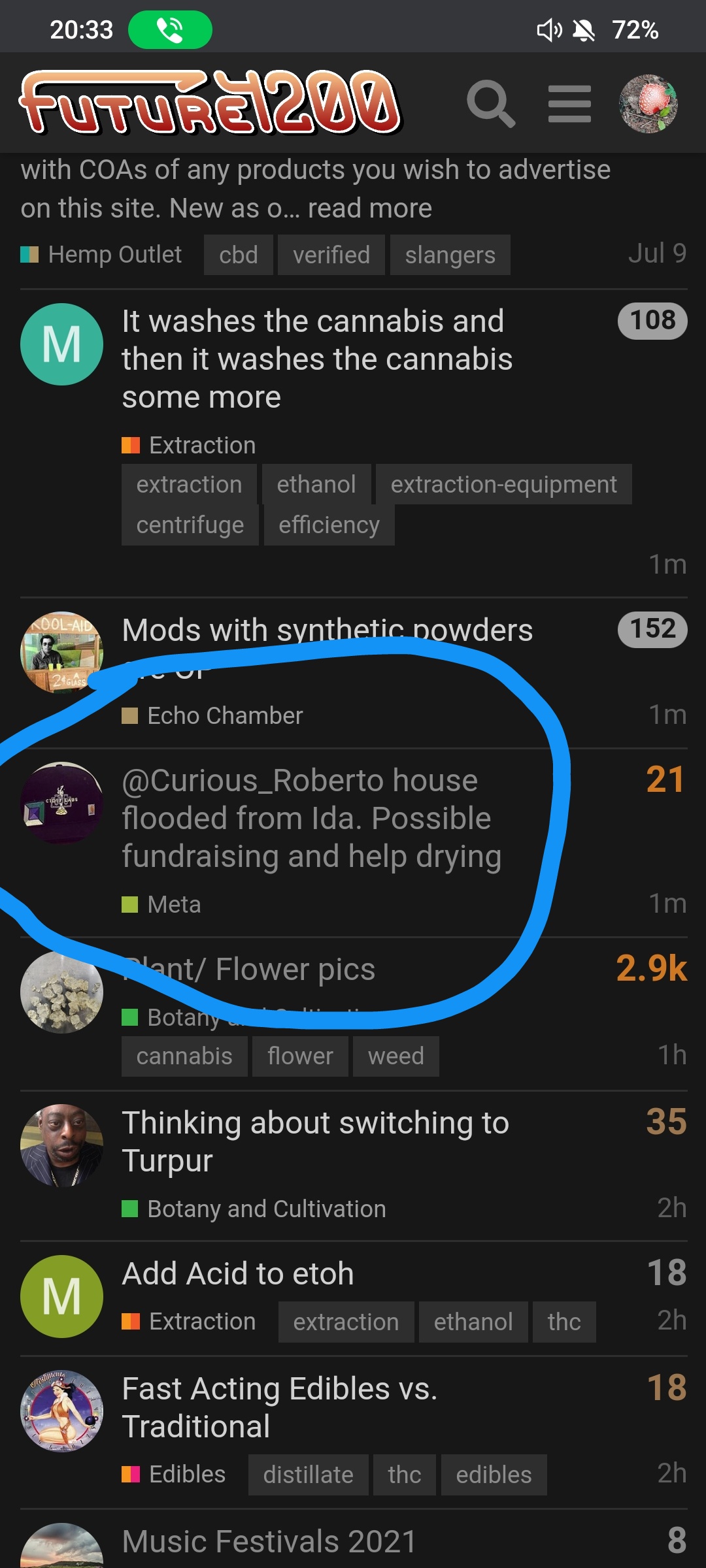Open your profile avatar menu

point(648,104)
